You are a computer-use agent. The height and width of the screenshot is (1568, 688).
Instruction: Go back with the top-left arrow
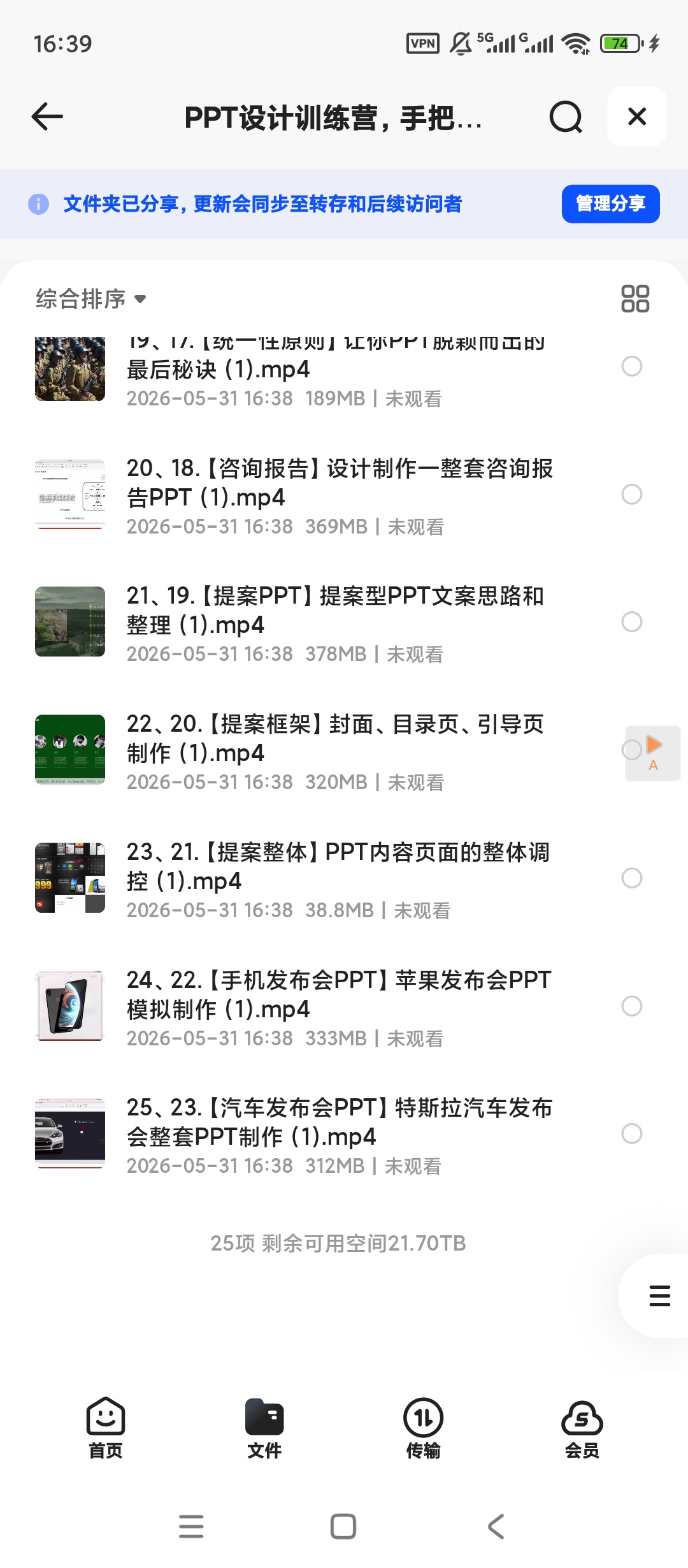click(47, 117)
